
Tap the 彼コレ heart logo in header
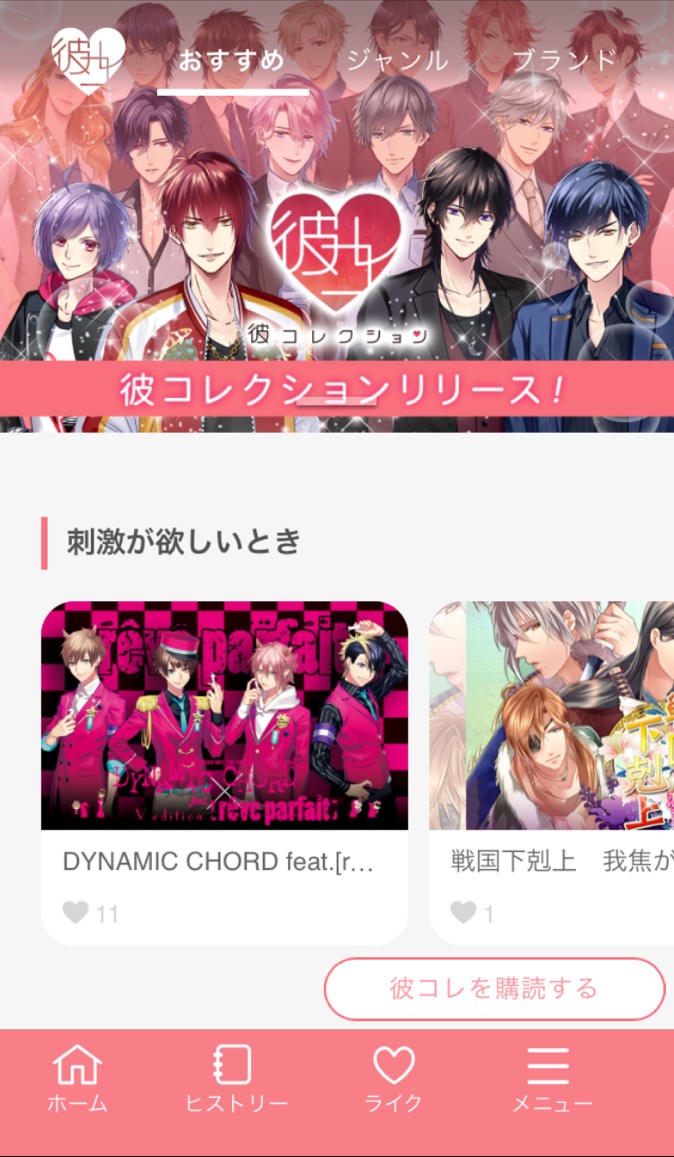click(89, 56)
